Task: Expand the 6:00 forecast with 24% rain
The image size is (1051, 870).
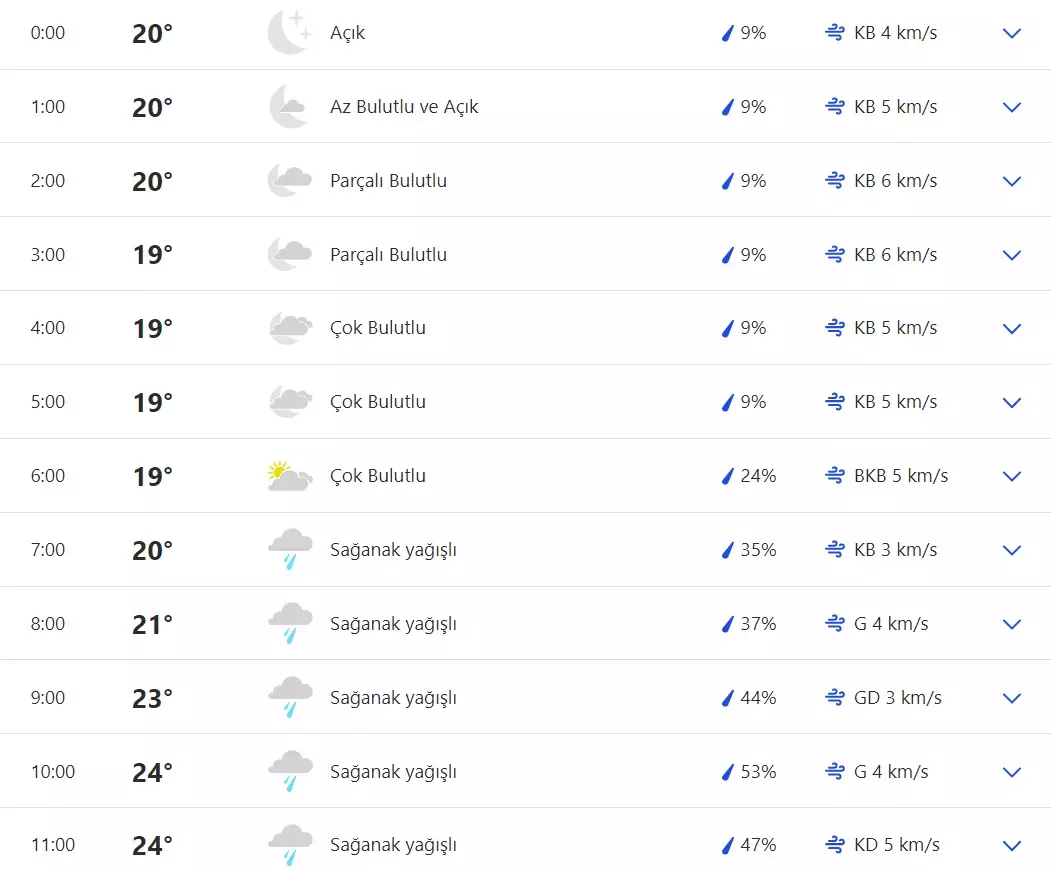Action: pyautogui.click(x=1012, y=476)
